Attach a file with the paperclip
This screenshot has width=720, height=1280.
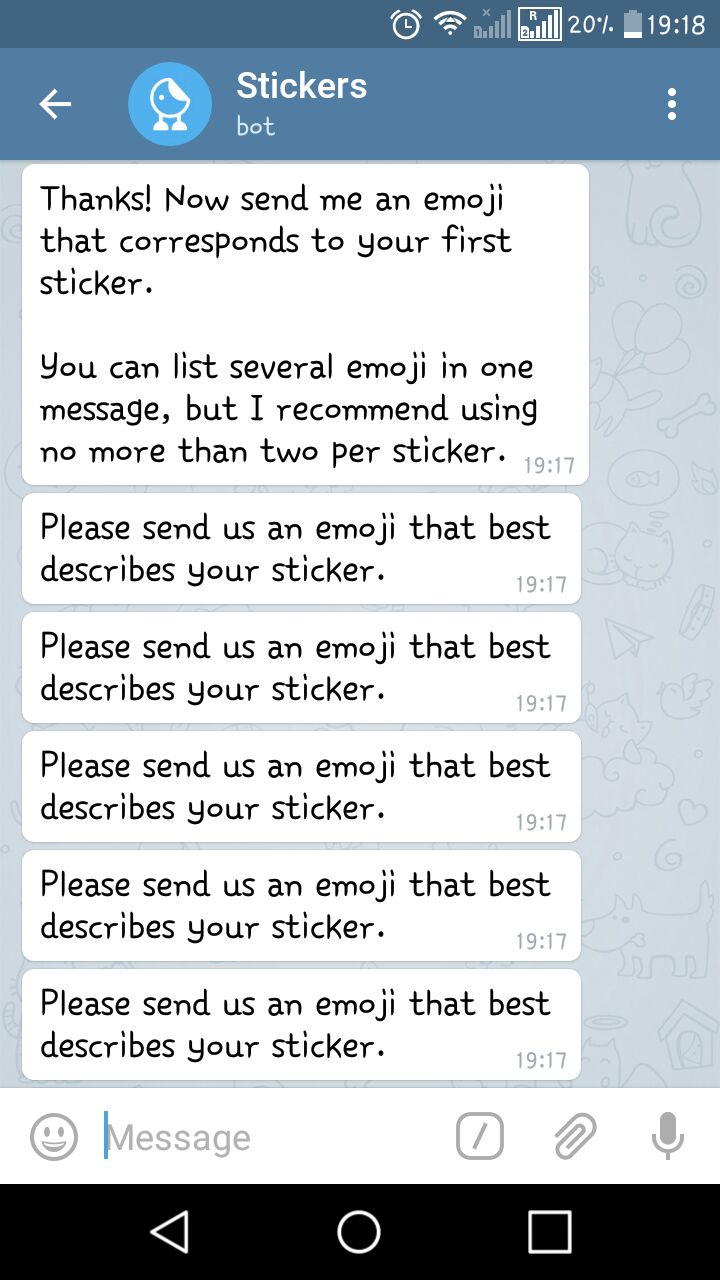(x=575, y=1137)
